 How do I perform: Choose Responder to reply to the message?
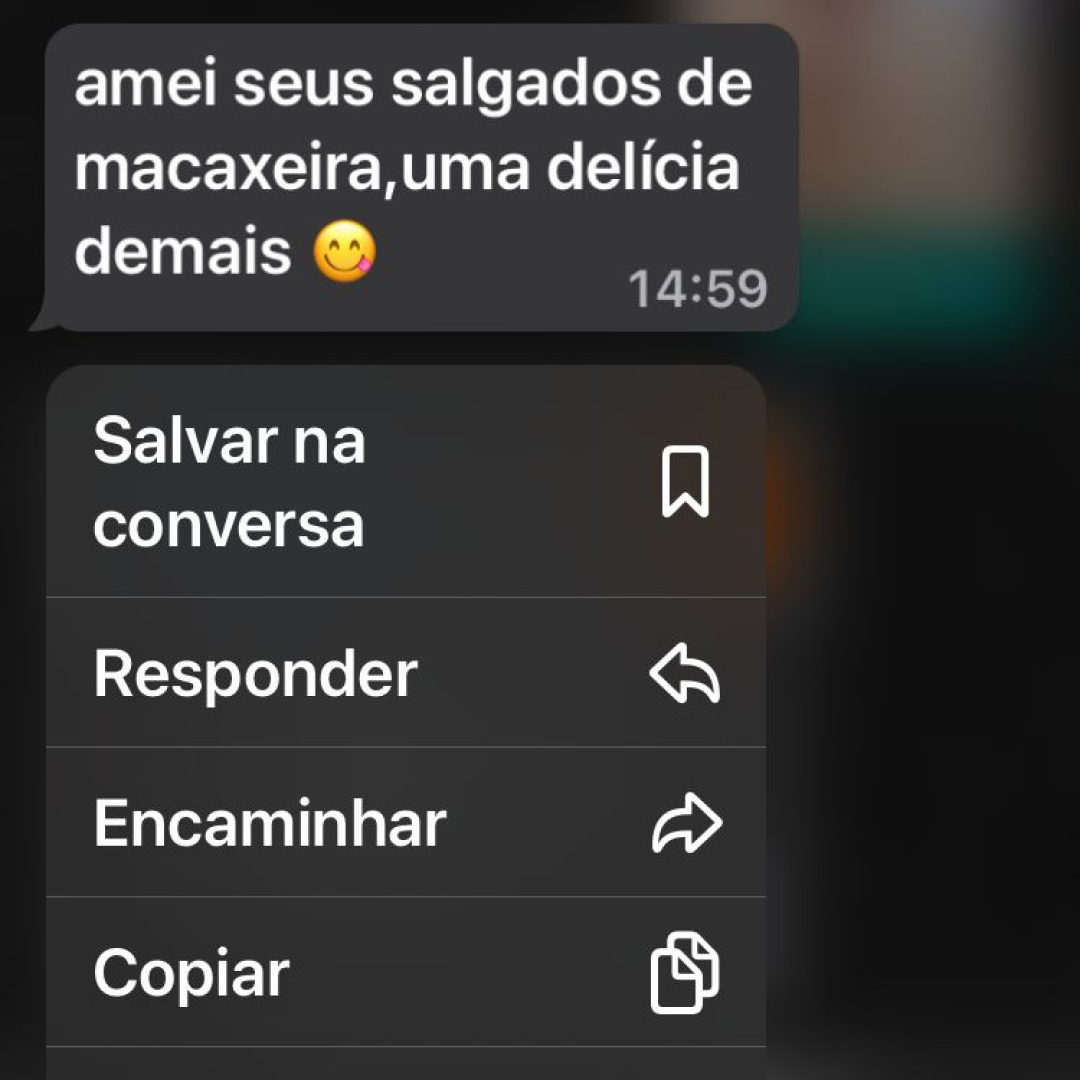pos(405,673)
